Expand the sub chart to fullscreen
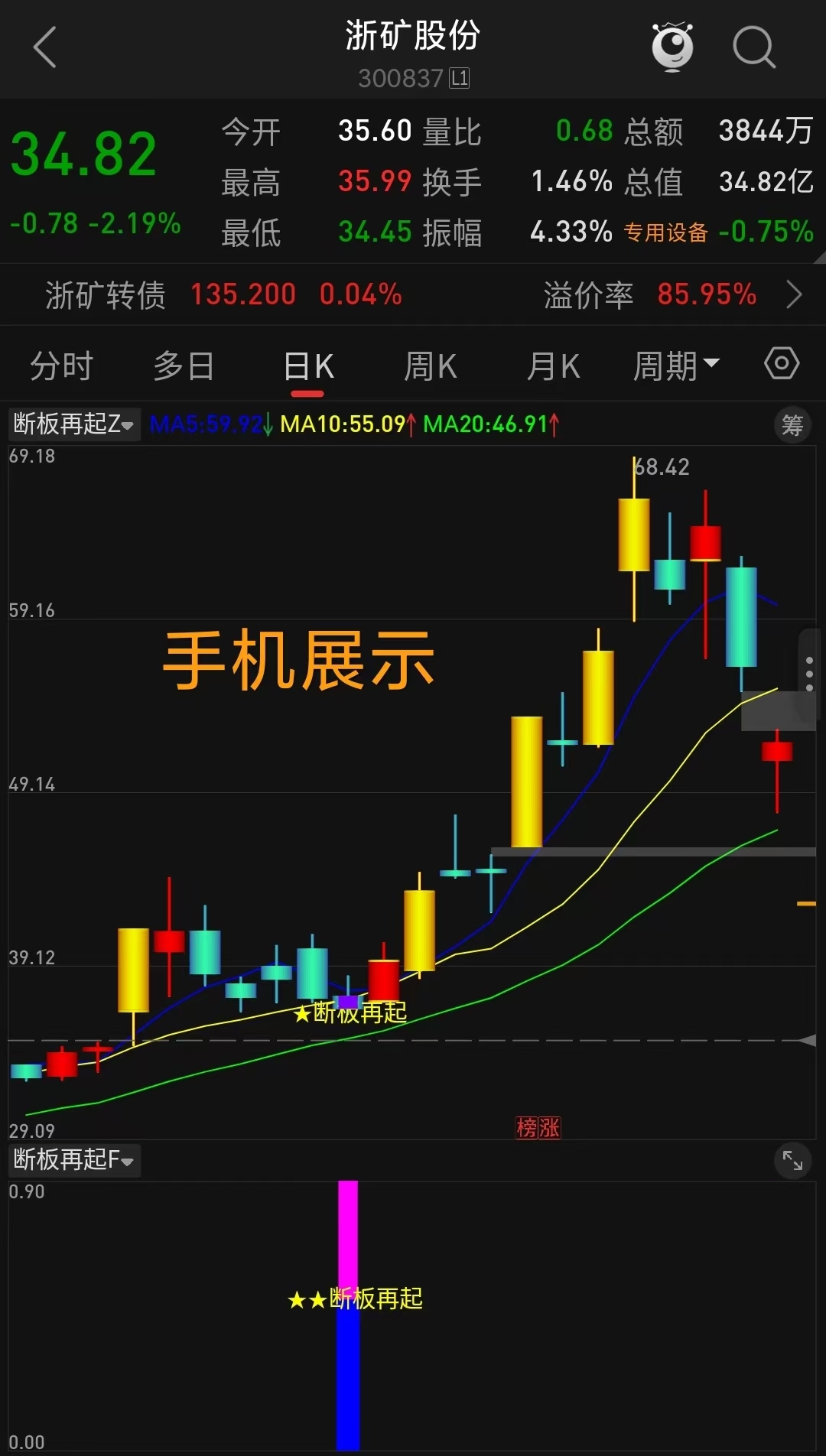 [792, 1162]
